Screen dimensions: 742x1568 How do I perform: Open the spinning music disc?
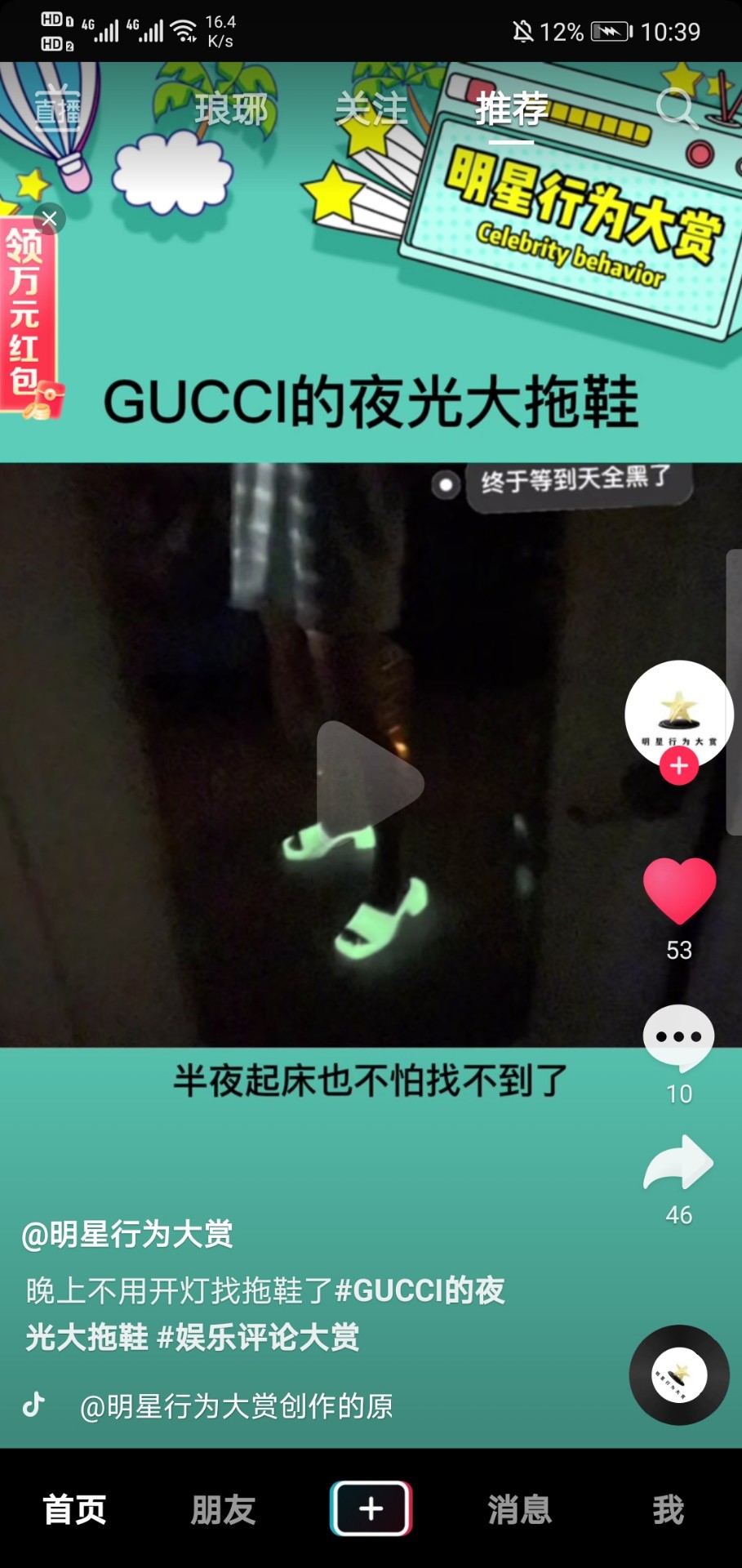679,1375
